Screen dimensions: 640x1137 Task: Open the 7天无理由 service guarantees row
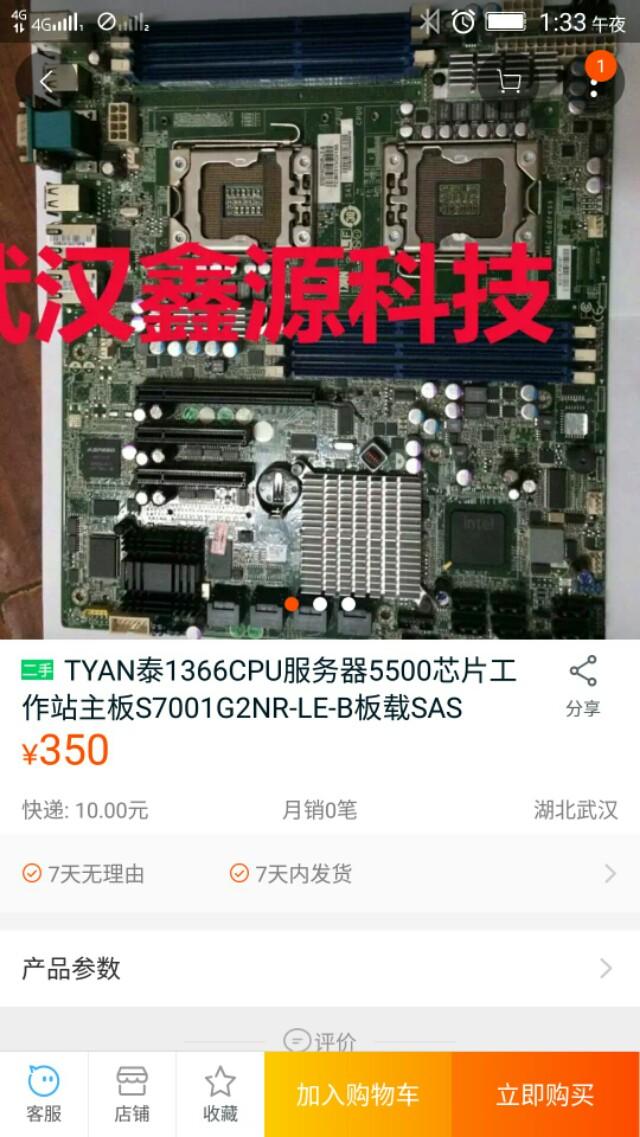point(320,874)
